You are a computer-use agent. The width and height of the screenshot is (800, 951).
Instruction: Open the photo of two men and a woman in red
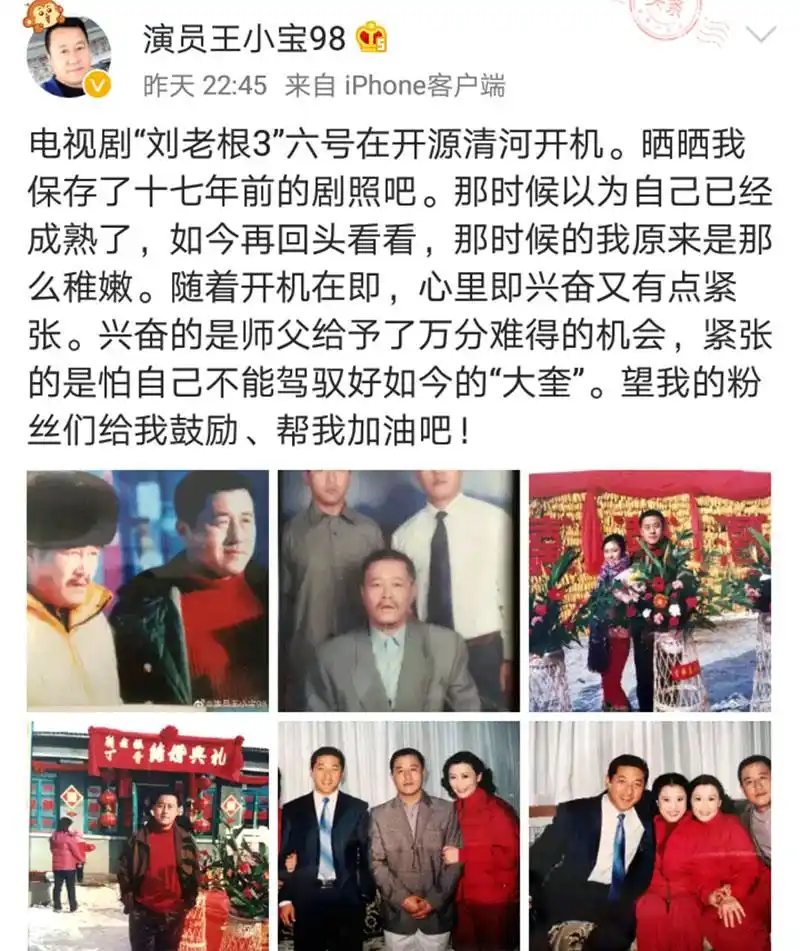click(x=399, y=835)
